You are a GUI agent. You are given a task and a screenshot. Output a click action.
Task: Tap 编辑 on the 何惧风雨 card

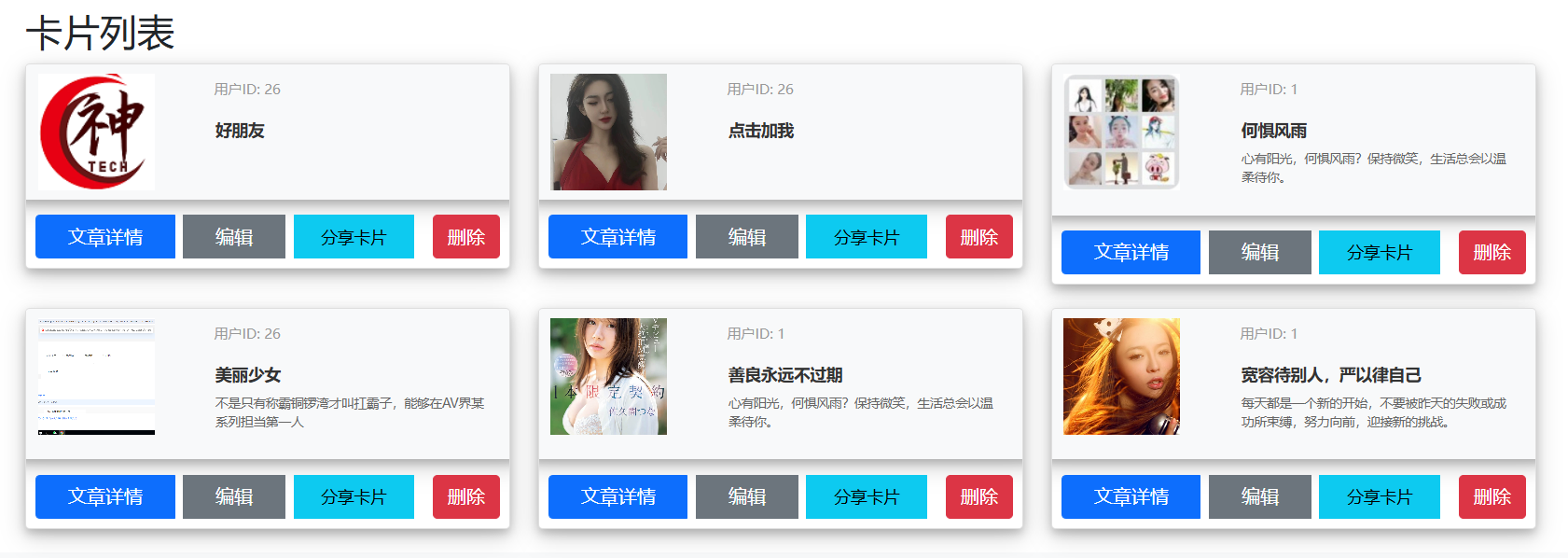pyautogui.click(x=1260, y=252)
